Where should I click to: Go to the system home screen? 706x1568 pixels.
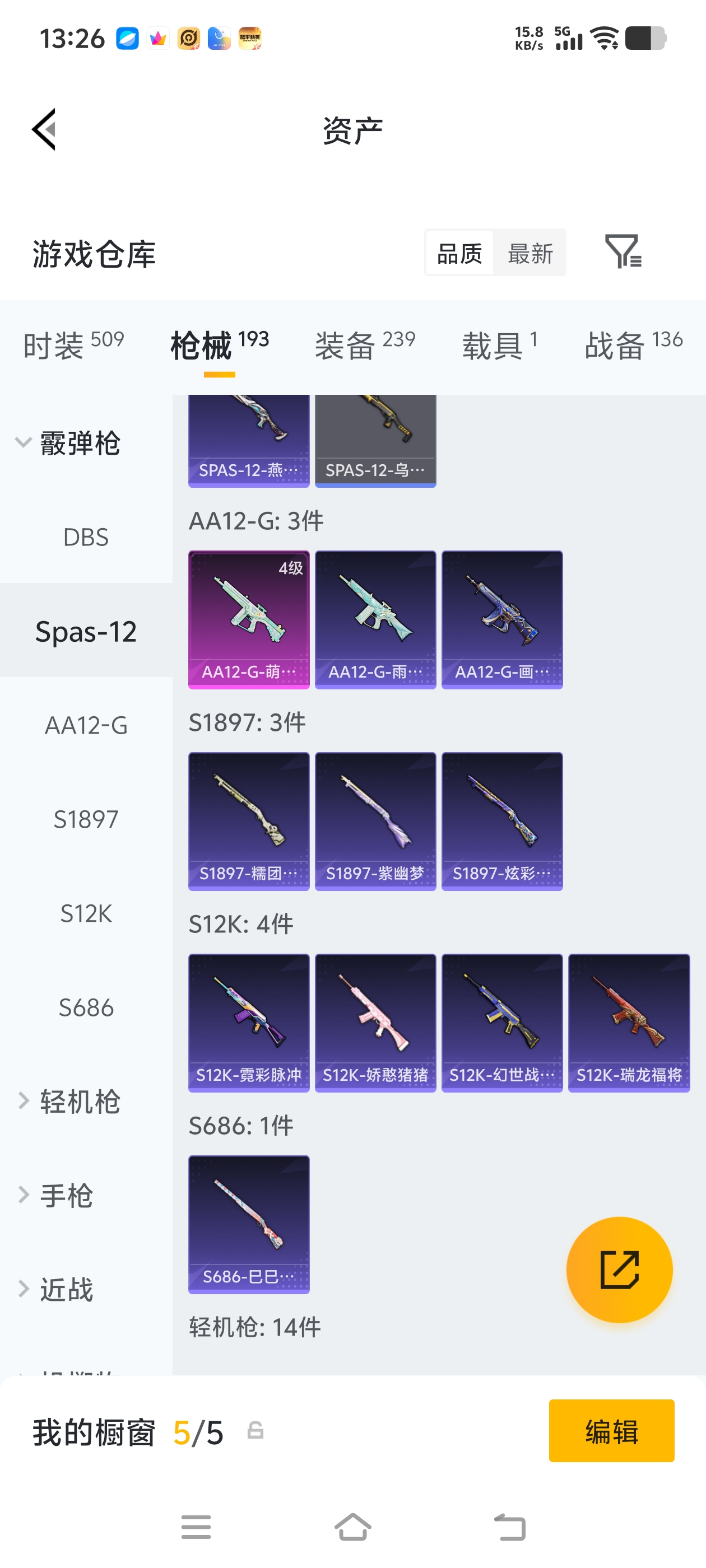pyautogui.click(x=352, y=1527)
